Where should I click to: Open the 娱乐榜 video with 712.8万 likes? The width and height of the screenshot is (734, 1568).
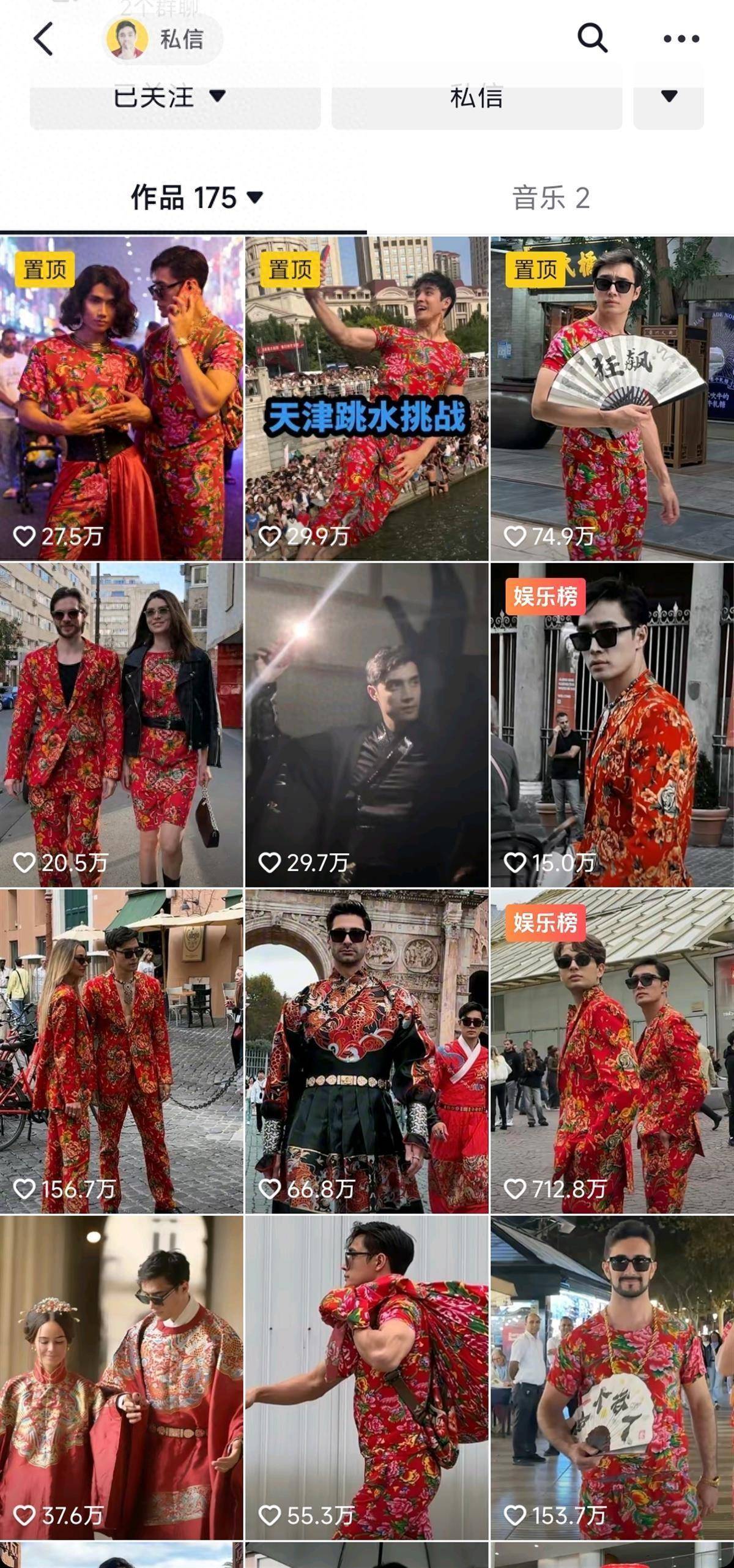point(612,1051)
